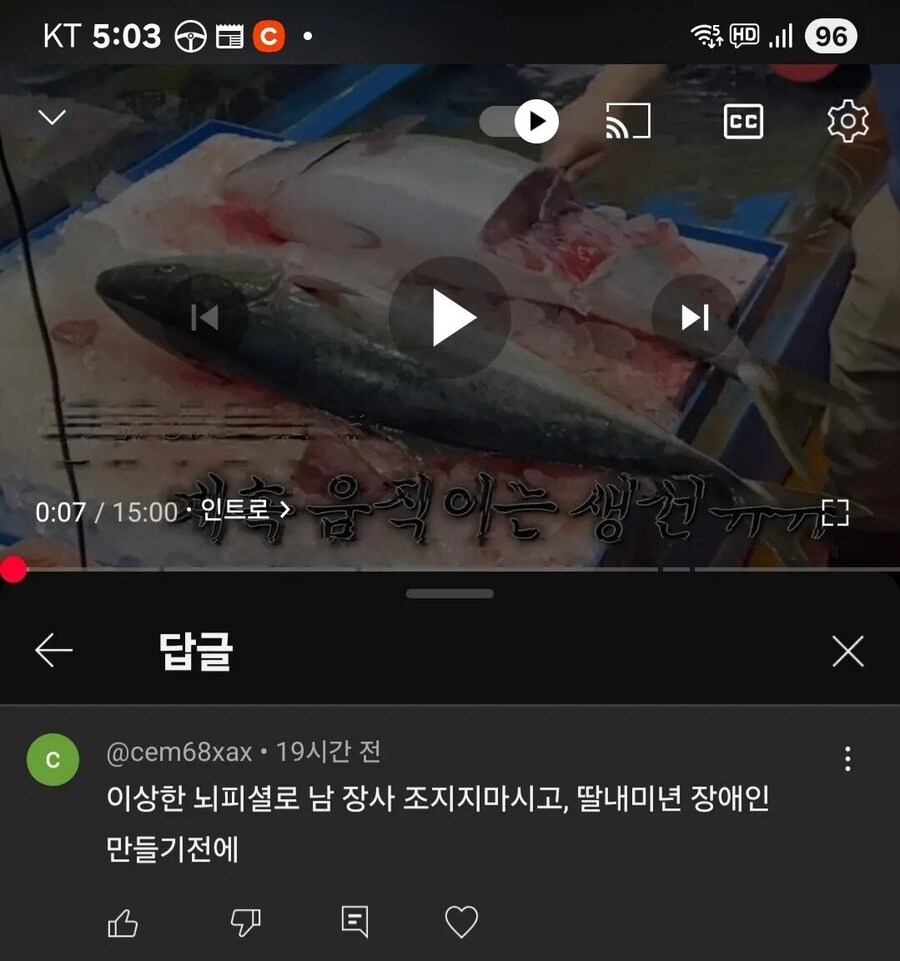Dislike the comment reply
Viewport: 900px width, 961px height.
point(245,921)
